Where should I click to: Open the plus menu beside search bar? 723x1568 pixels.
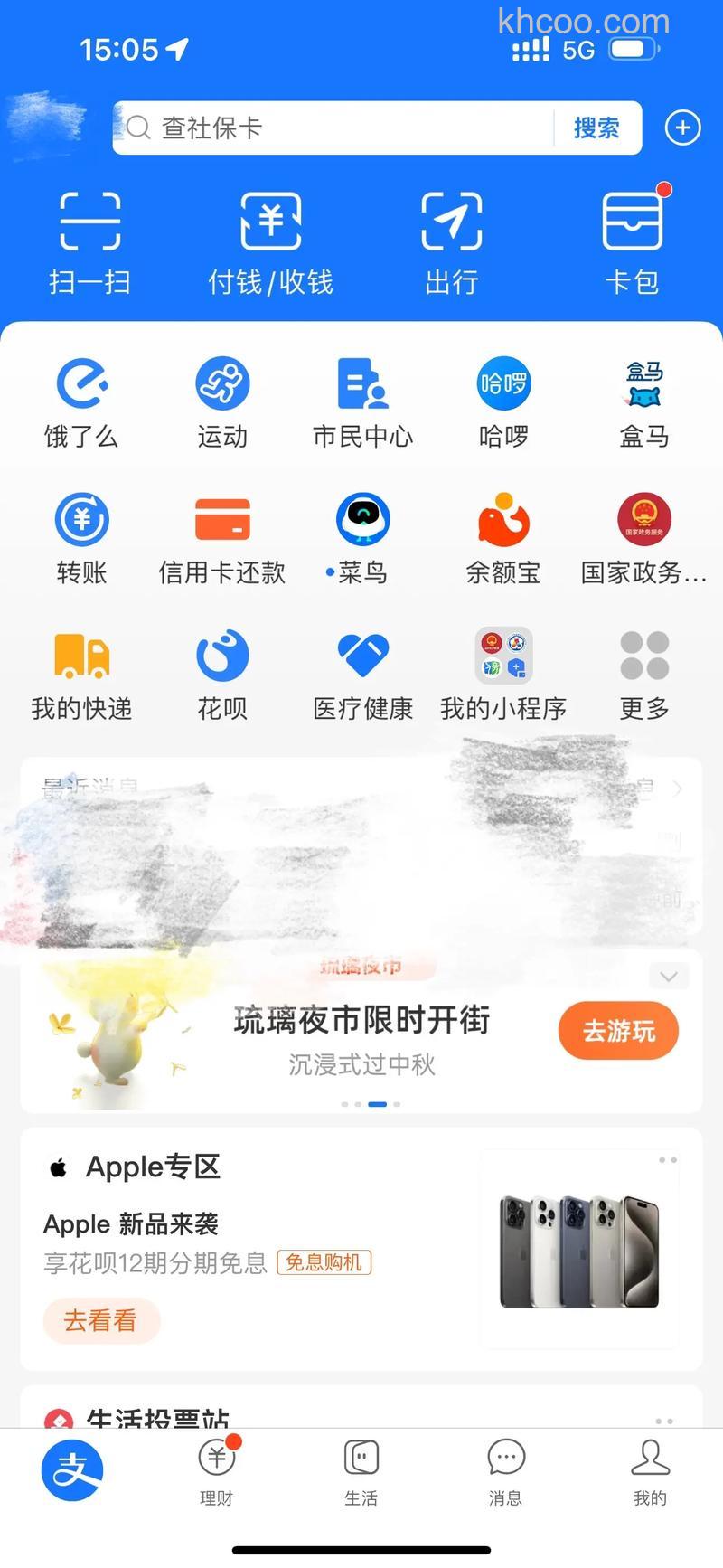point(682,128)
